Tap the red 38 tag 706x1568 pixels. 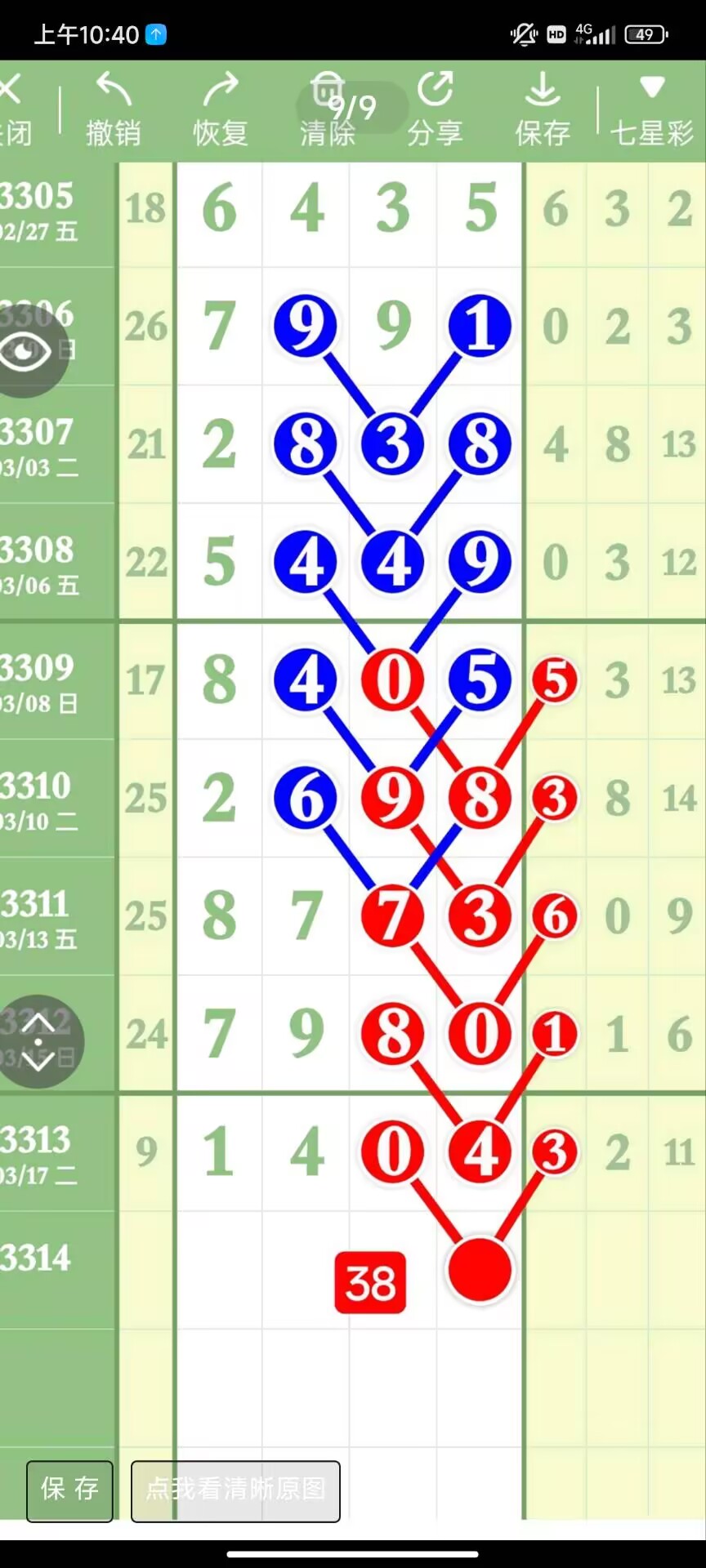tap(370, 1282)
